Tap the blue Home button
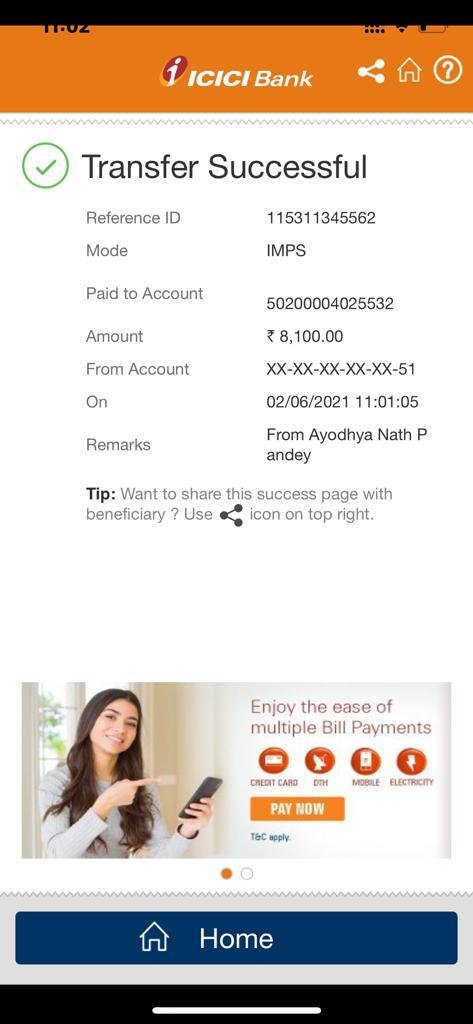This screenshot has width=473, height=1024. point(236,938)
